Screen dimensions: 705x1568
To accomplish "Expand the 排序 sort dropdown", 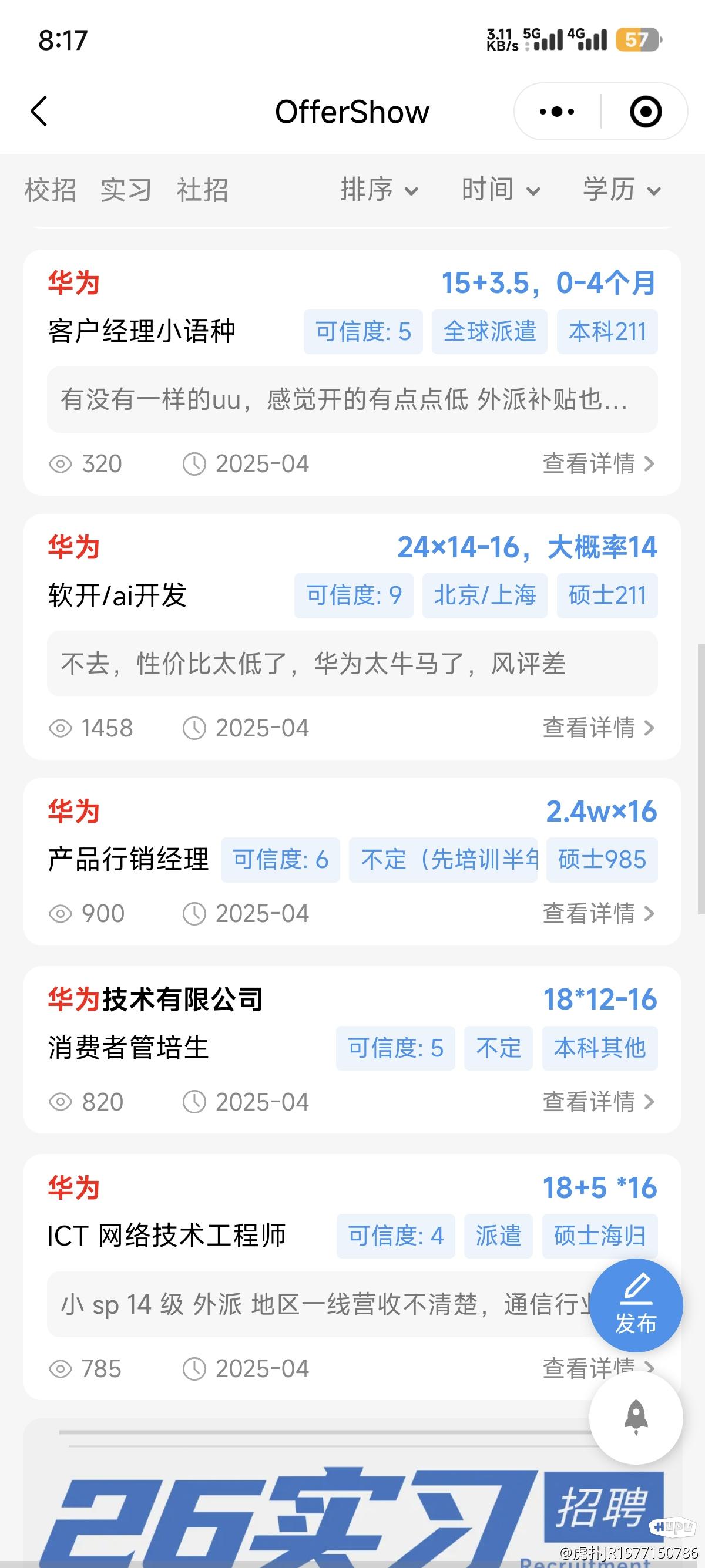I will coord(379,190).
